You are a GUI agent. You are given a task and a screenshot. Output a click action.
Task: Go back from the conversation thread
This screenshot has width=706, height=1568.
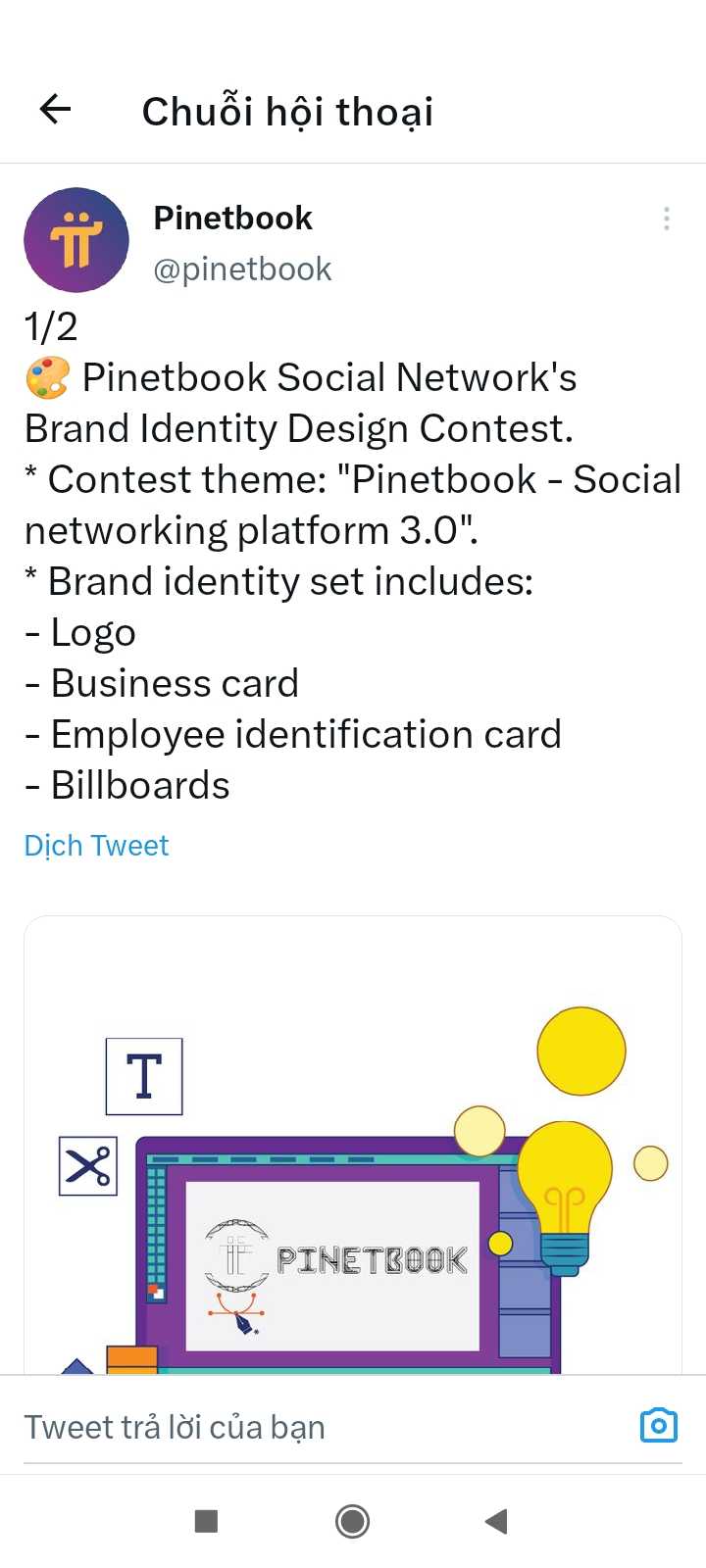56,110
